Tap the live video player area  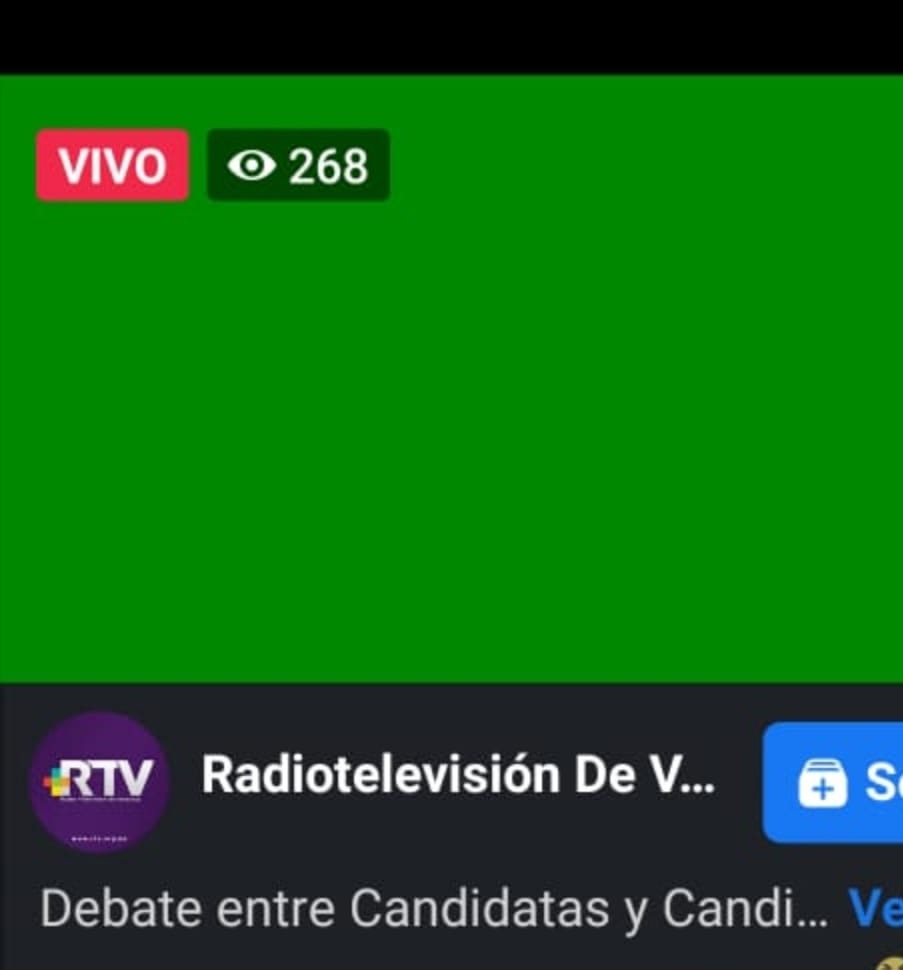452,379
